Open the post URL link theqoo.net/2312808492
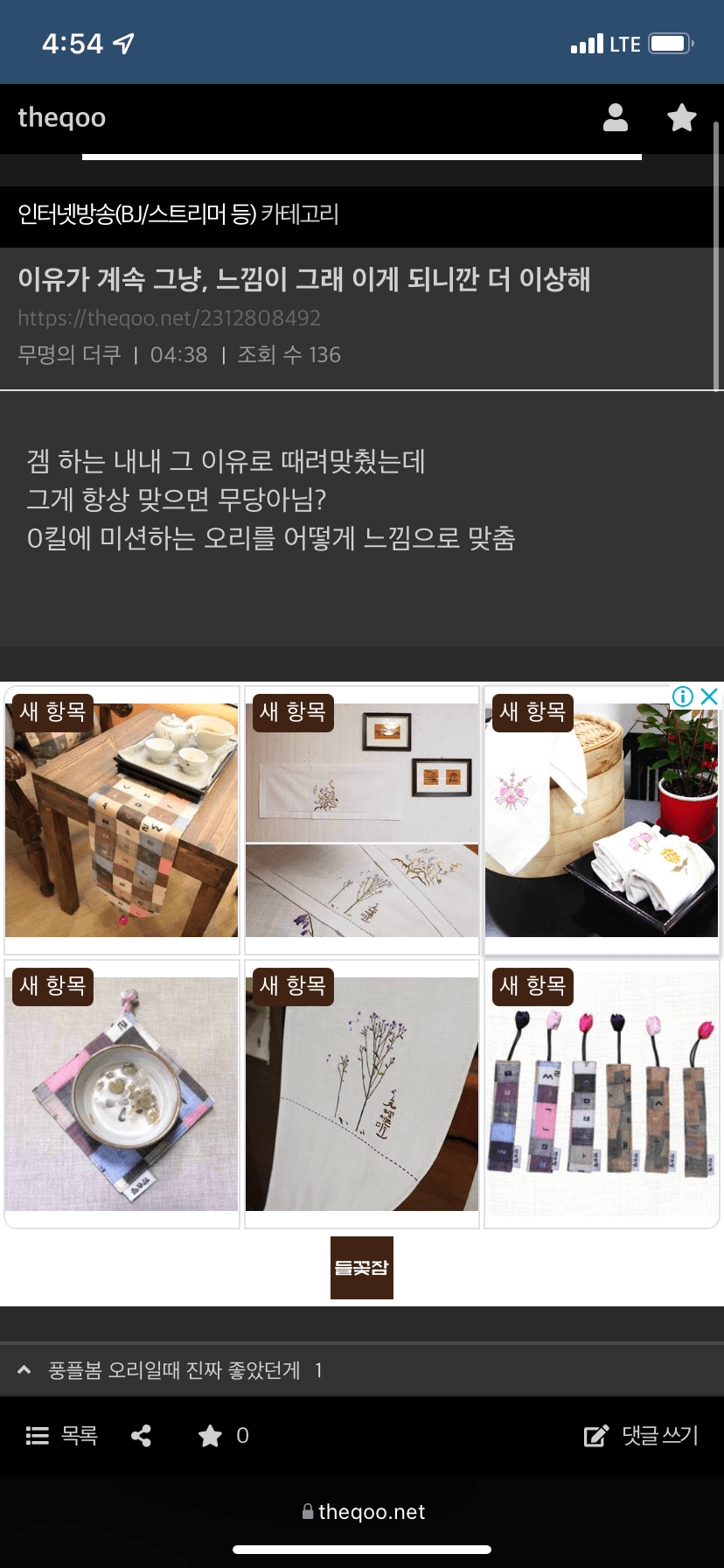This screenshot has width=724, height=1568. click(170, 318)
